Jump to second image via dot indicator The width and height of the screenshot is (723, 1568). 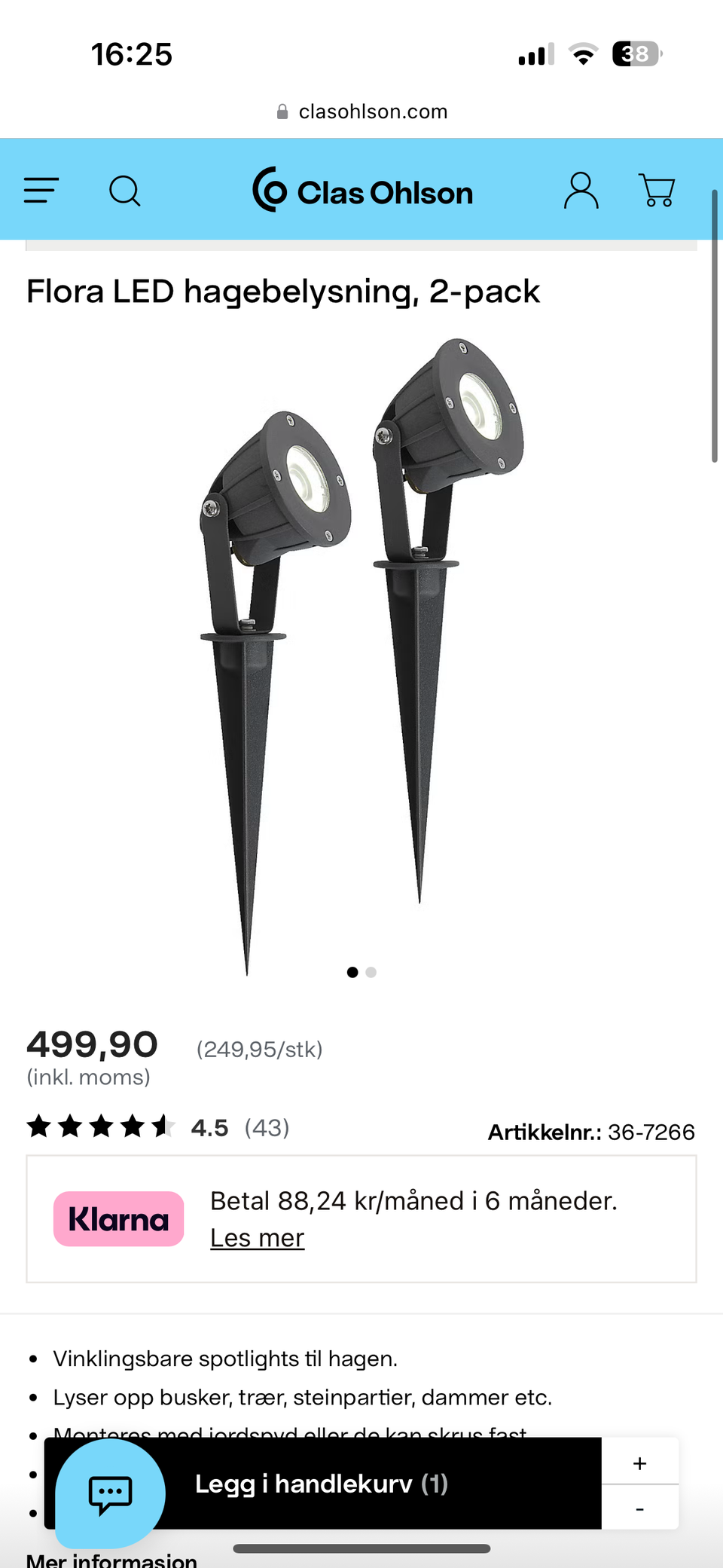[x=371, y=972]
